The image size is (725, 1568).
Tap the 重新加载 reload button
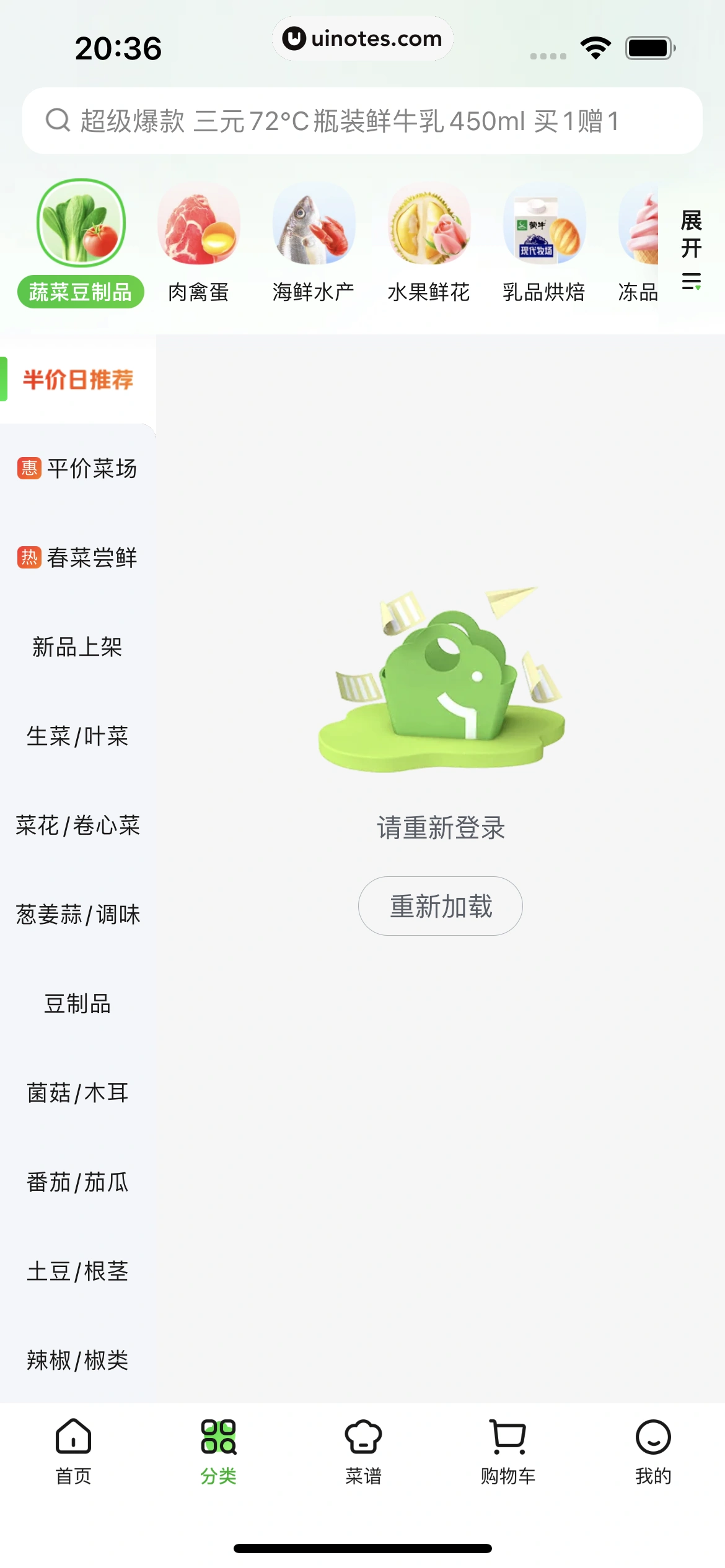(x=440, y=905)
